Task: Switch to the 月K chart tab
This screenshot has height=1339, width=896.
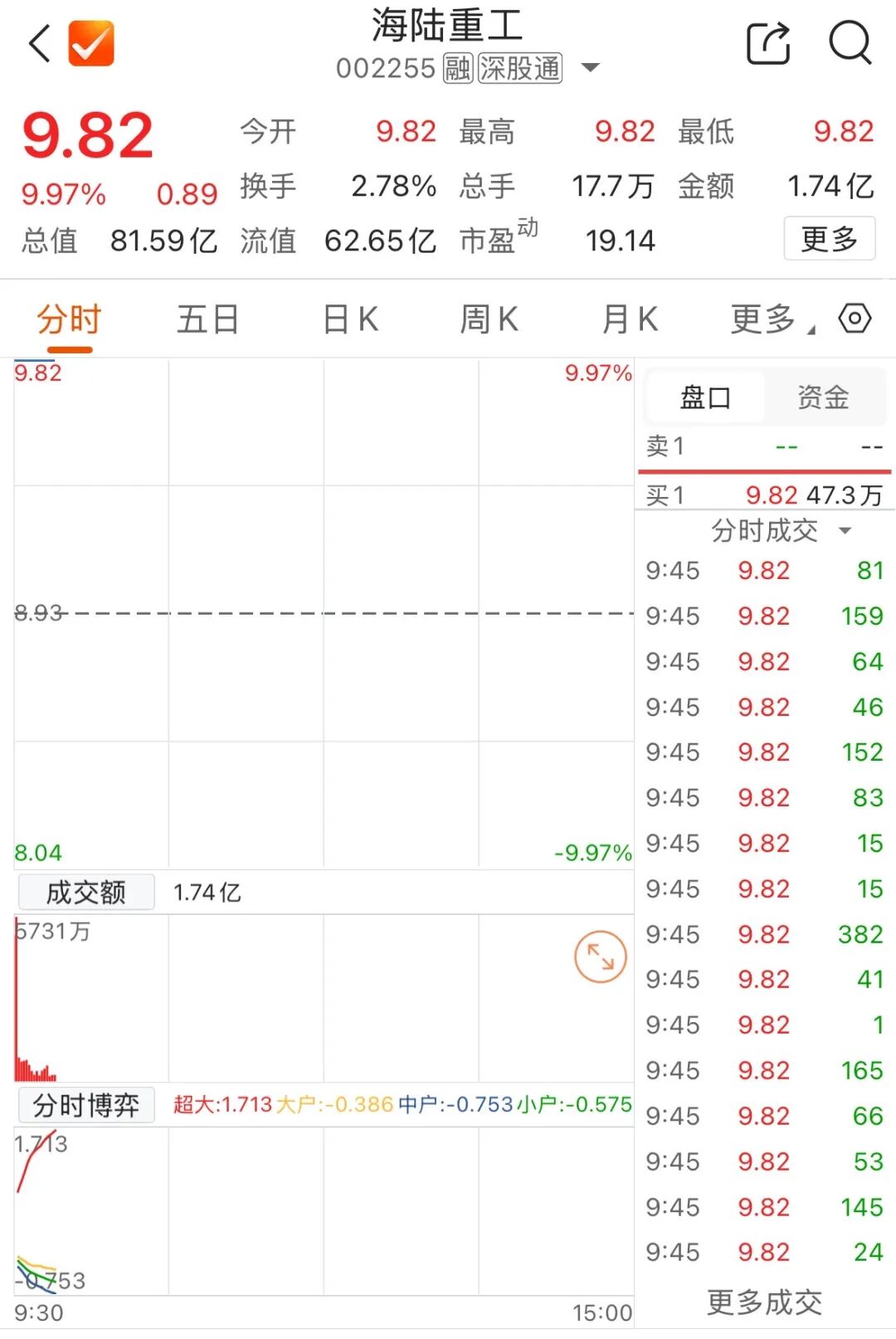Action: (x=630, y=319)
